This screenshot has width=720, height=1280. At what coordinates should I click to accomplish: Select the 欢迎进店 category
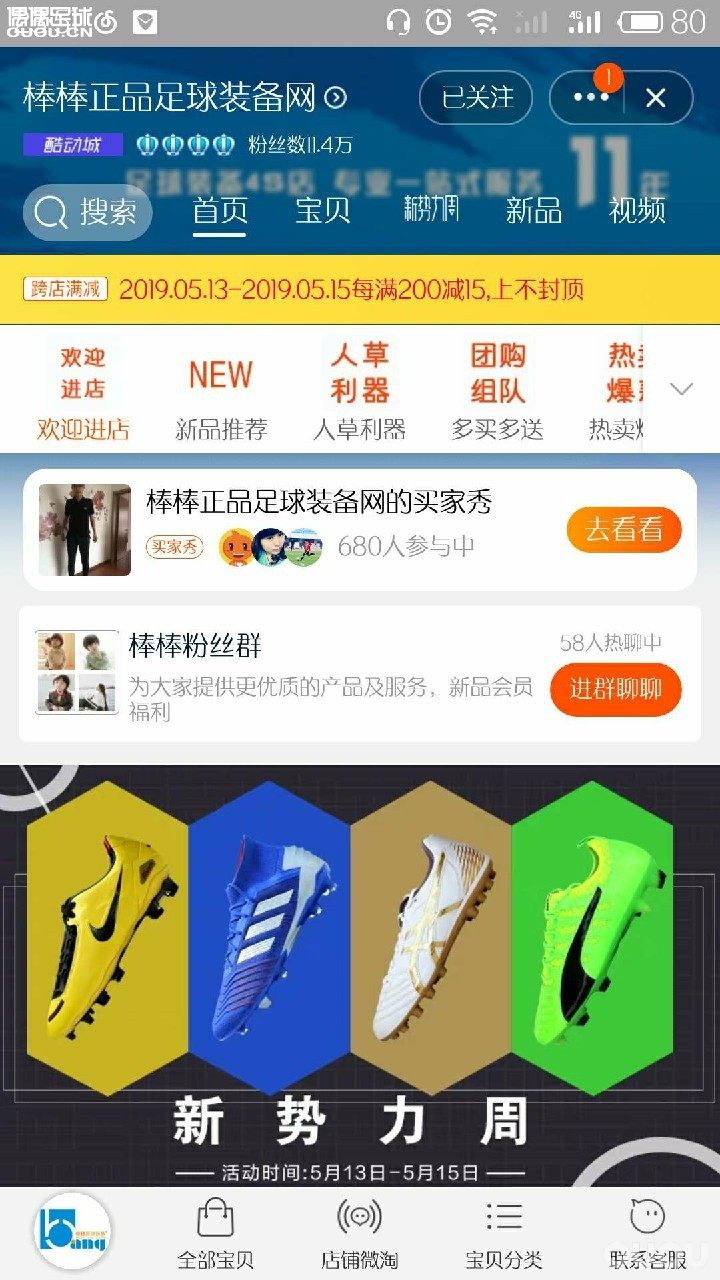coord(83,391)
